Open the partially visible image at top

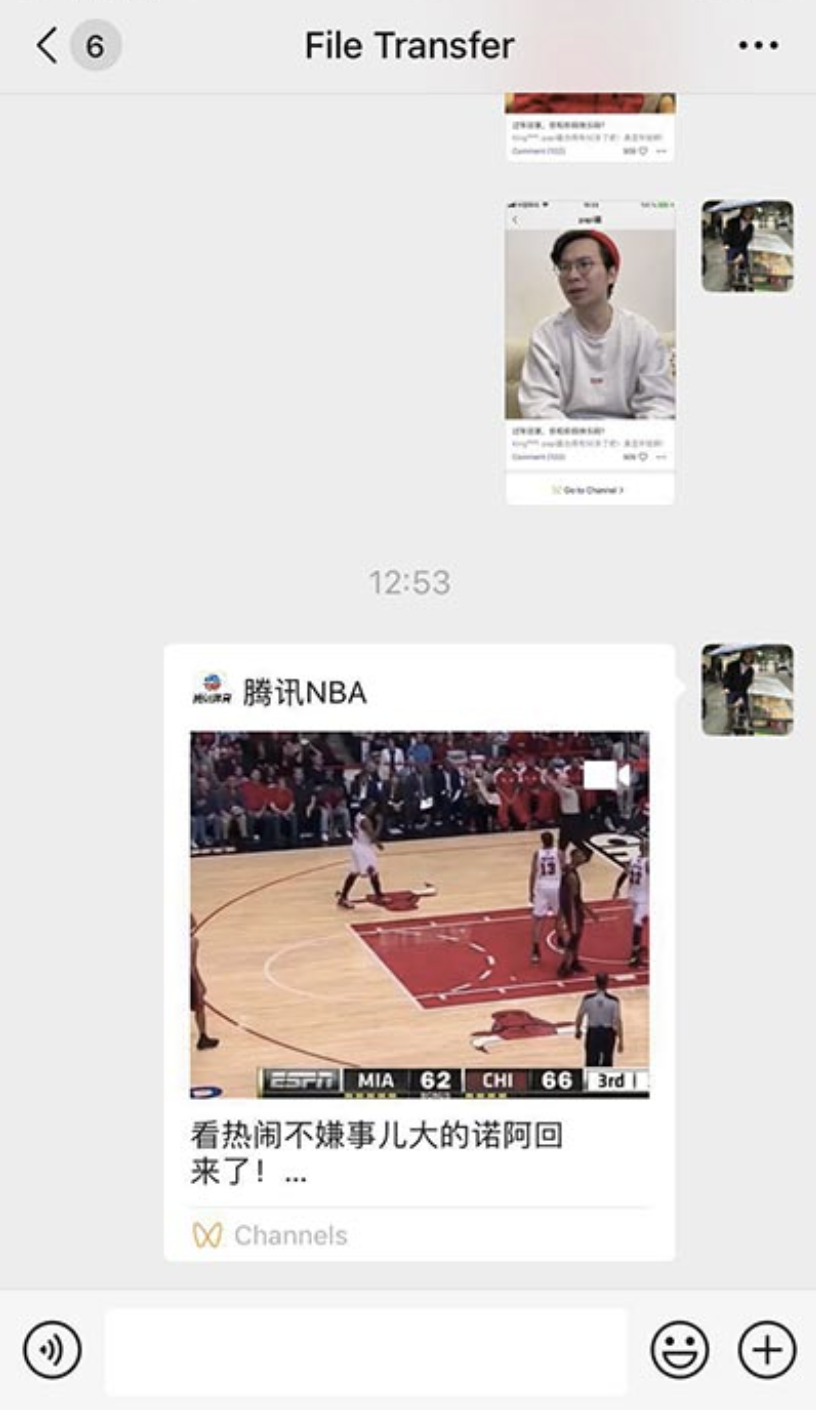click(x=589, y=127)
